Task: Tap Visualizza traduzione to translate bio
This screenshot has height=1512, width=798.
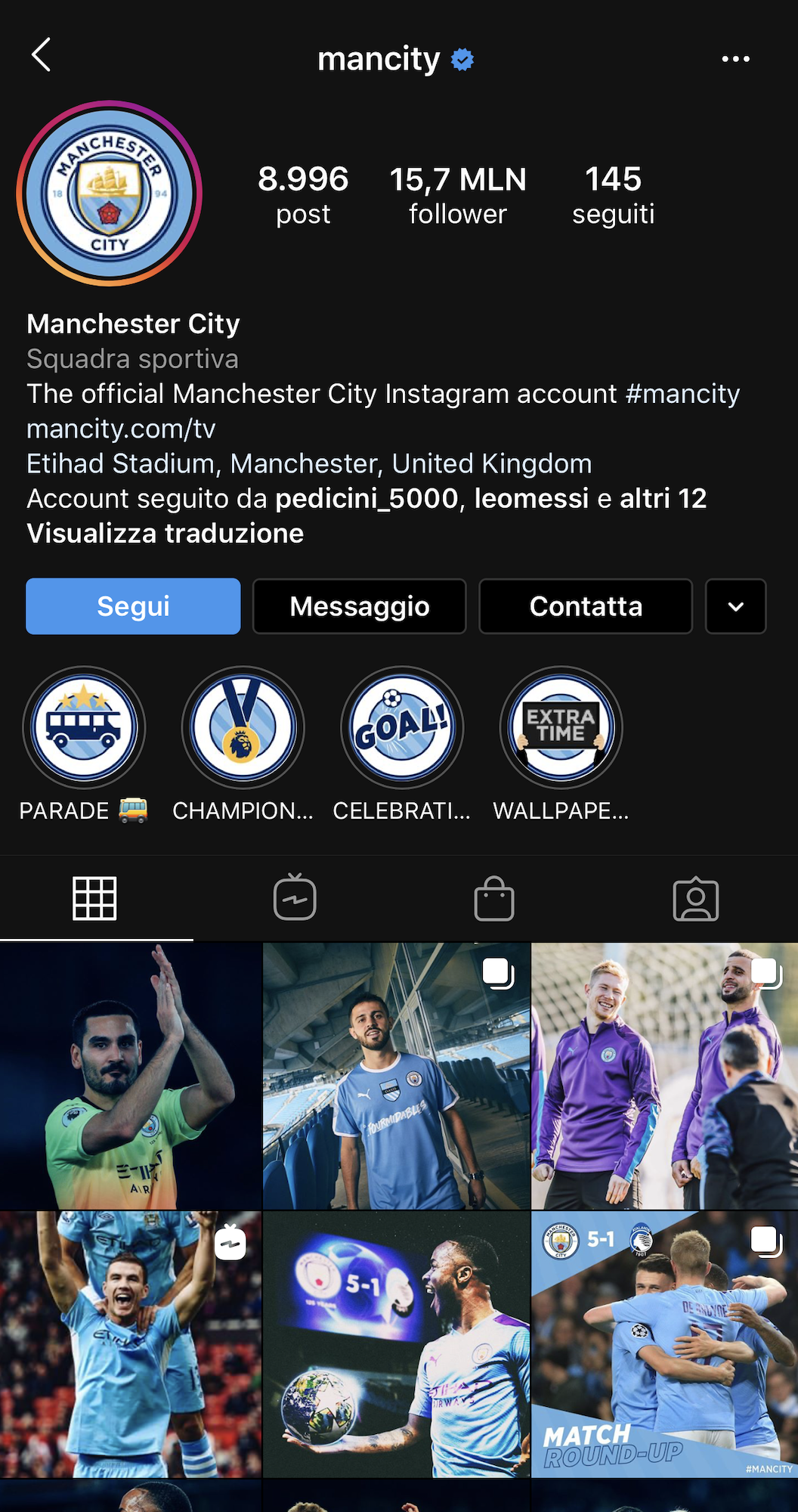Action: [x=165, y=533]
